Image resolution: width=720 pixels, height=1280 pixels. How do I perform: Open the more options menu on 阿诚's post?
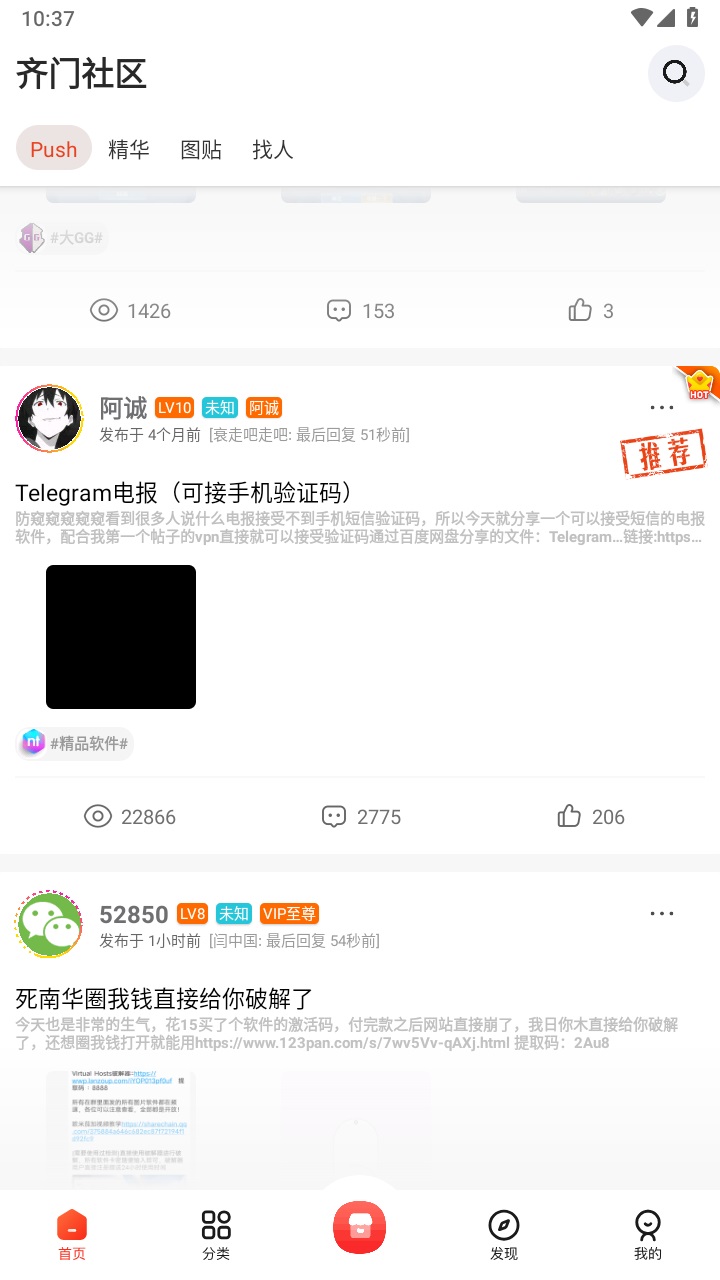point(661,407)
